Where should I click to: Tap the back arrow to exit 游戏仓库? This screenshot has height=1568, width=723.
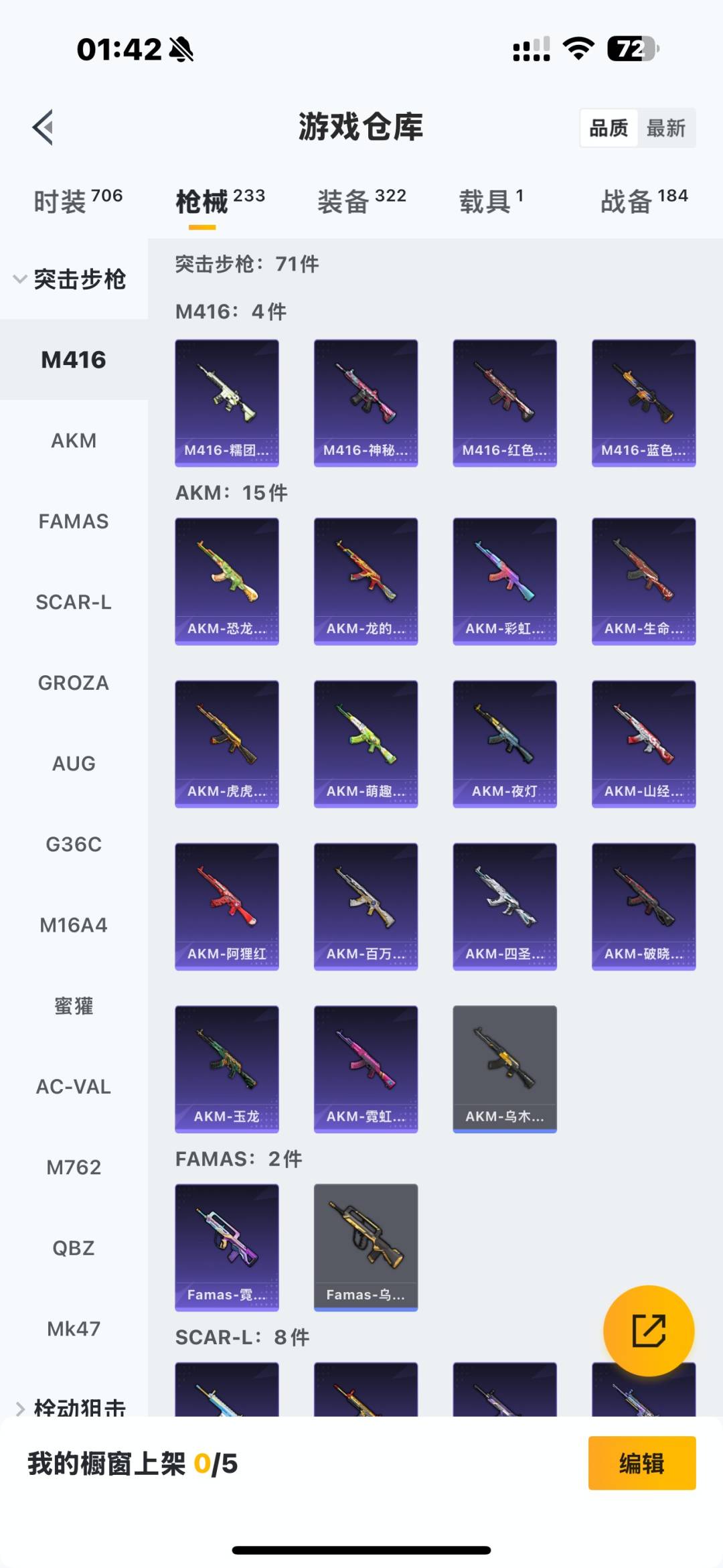point(42,127)
